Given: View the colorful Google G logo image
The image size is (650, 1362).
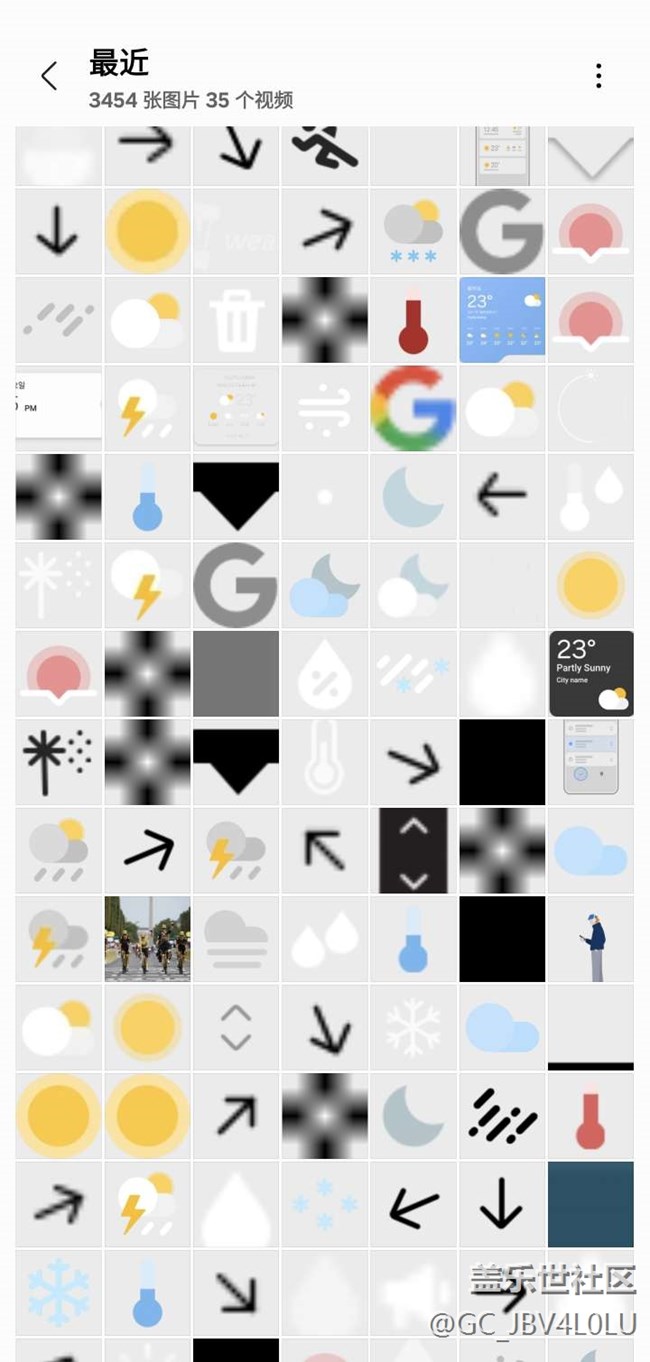Looking at the screenshot, I should 413,409.
